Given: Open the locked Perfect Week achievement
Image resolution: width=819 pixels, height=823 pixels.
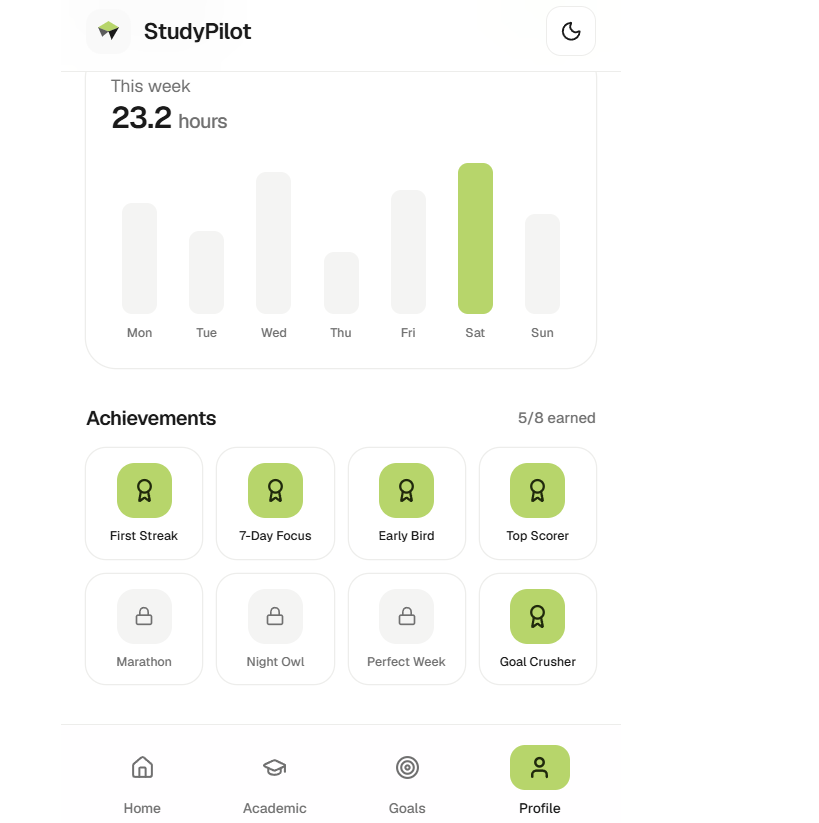Looking at the screenshot, I should (407, 629).
